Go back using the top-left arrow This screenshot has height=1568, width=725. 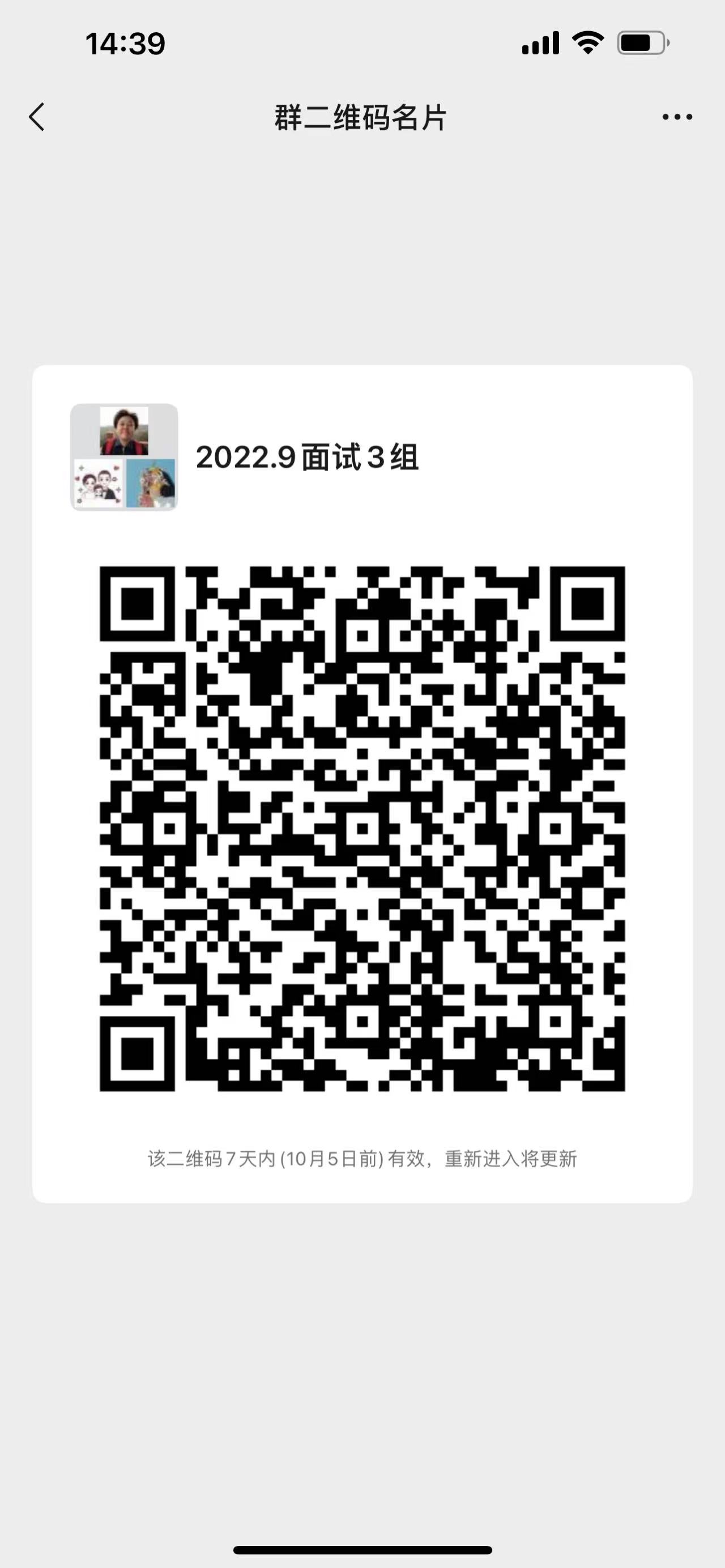pyautogui.click(x=36, y=117)
